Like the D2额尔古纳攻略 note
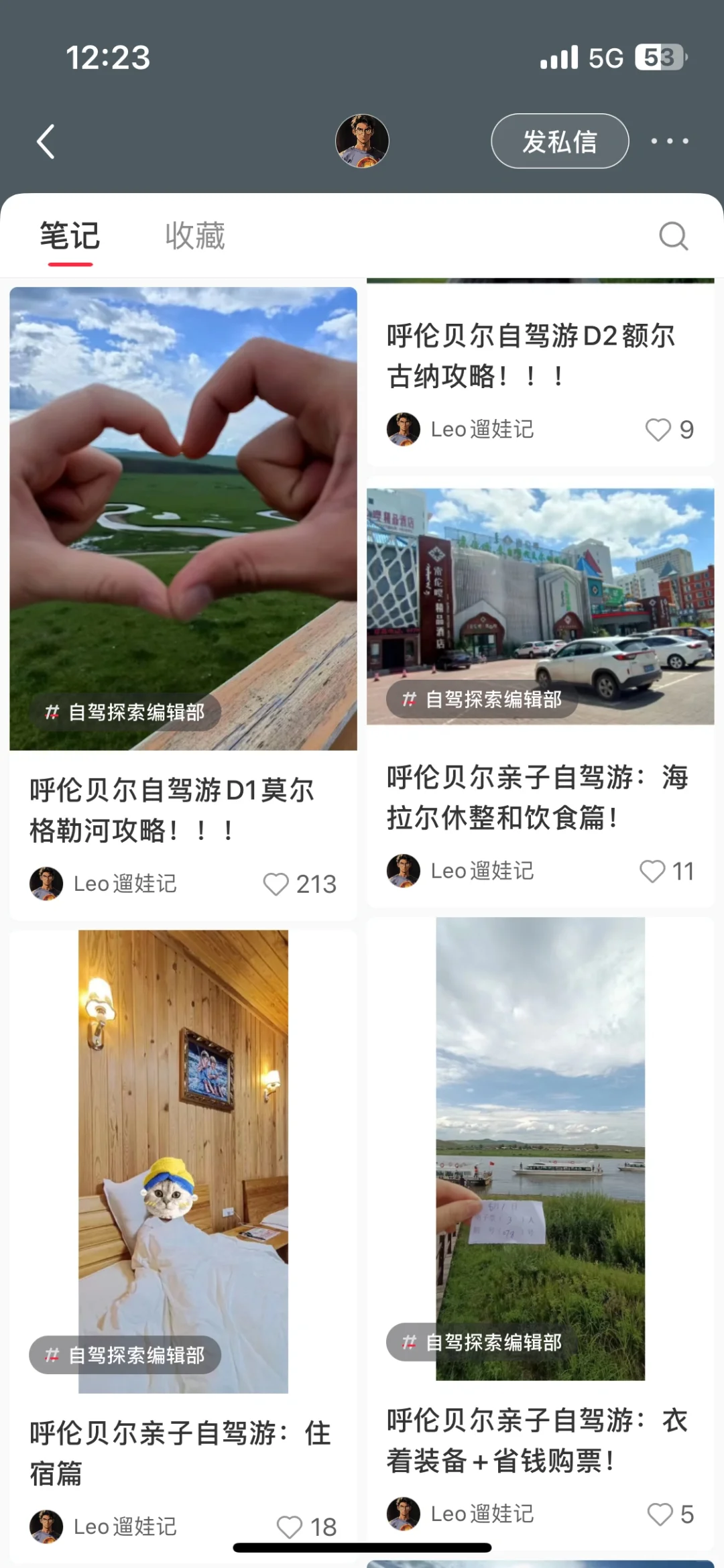Screen dimensions: 724x1568 pyautogui.click(x=658, y=430)
